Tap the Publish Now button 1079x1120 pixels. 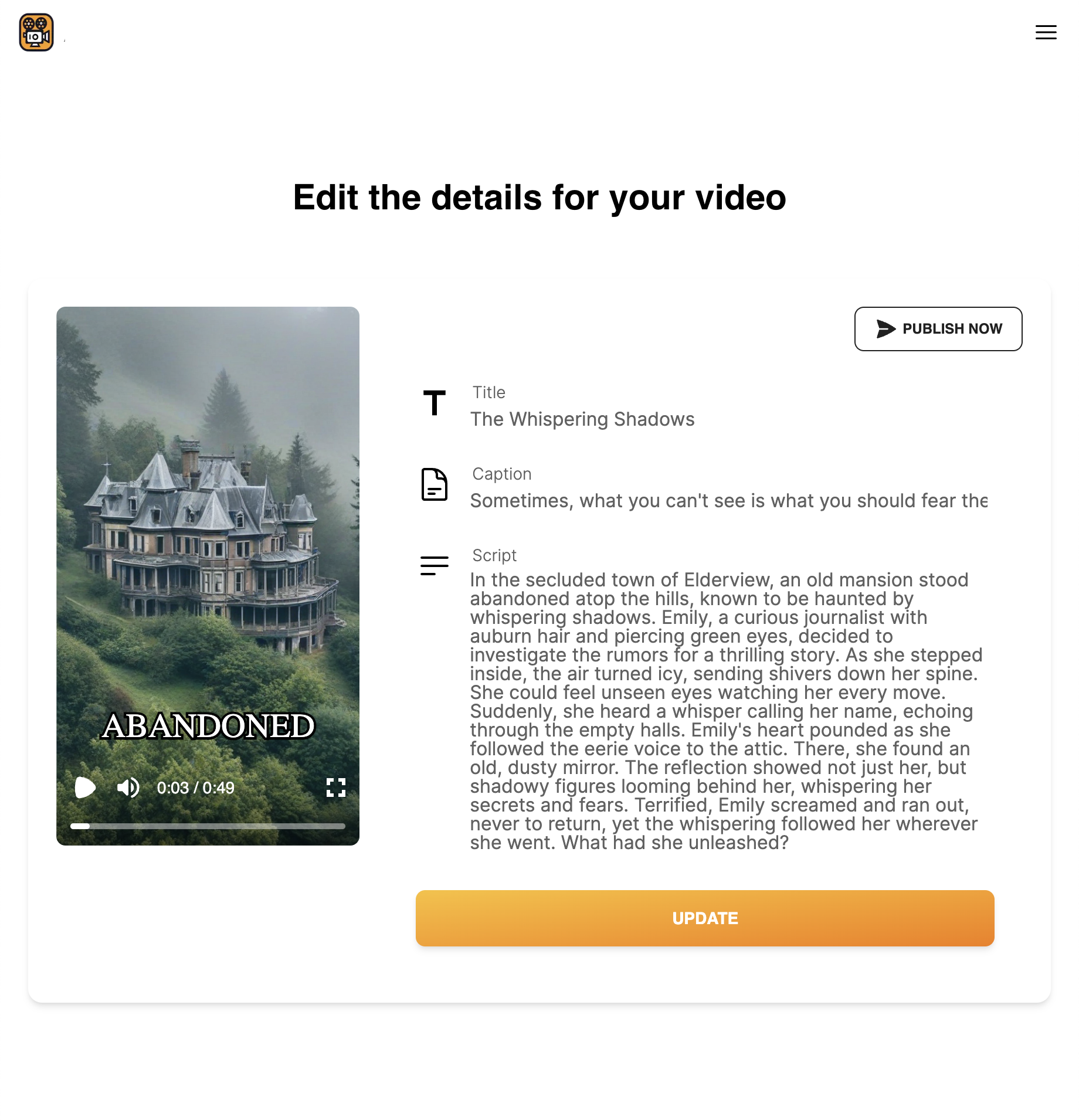[938, 329]
